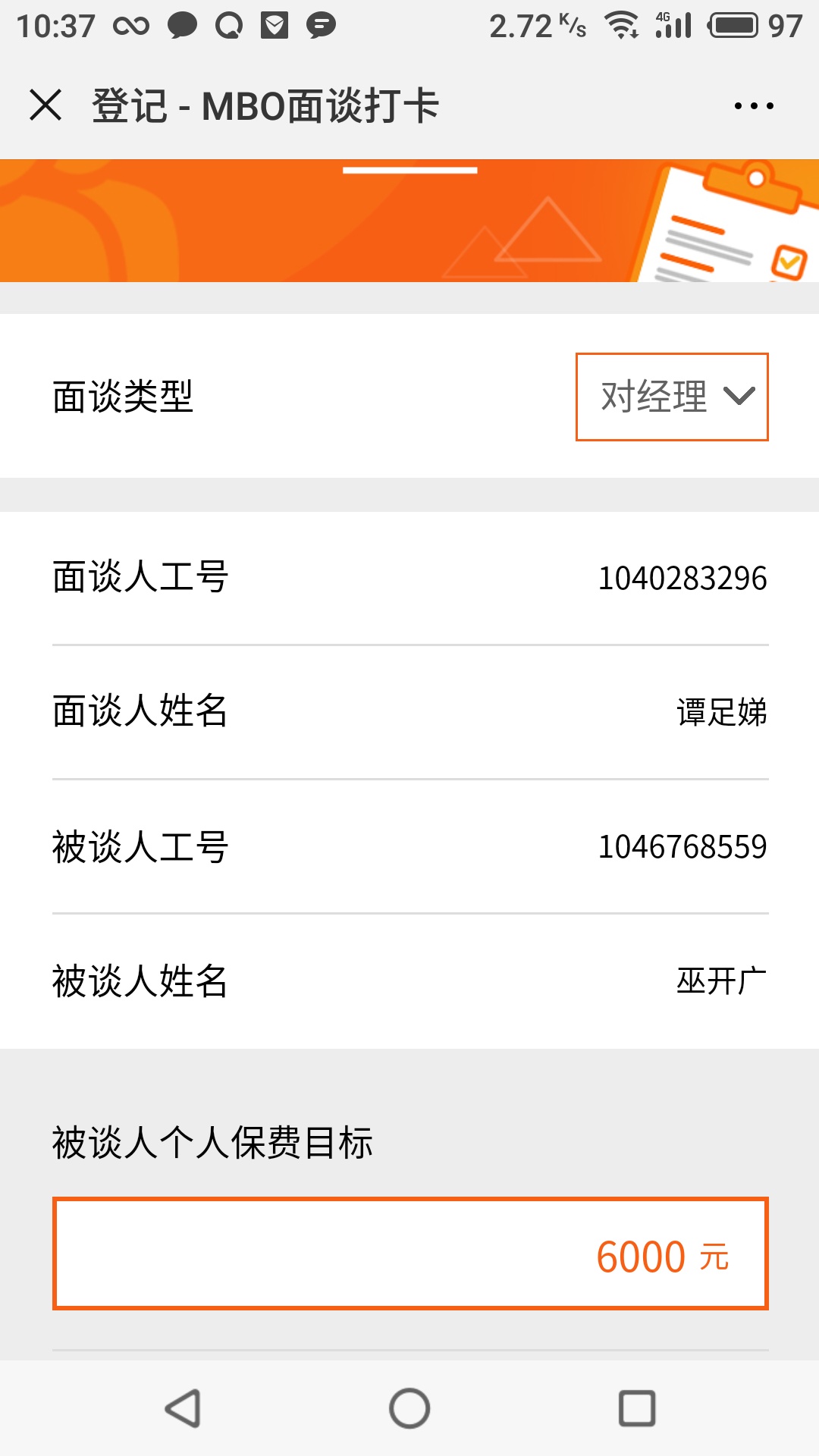Edit the 面谈人工号 field
This screenshot has height=1456, width=819.
(682, 579)
